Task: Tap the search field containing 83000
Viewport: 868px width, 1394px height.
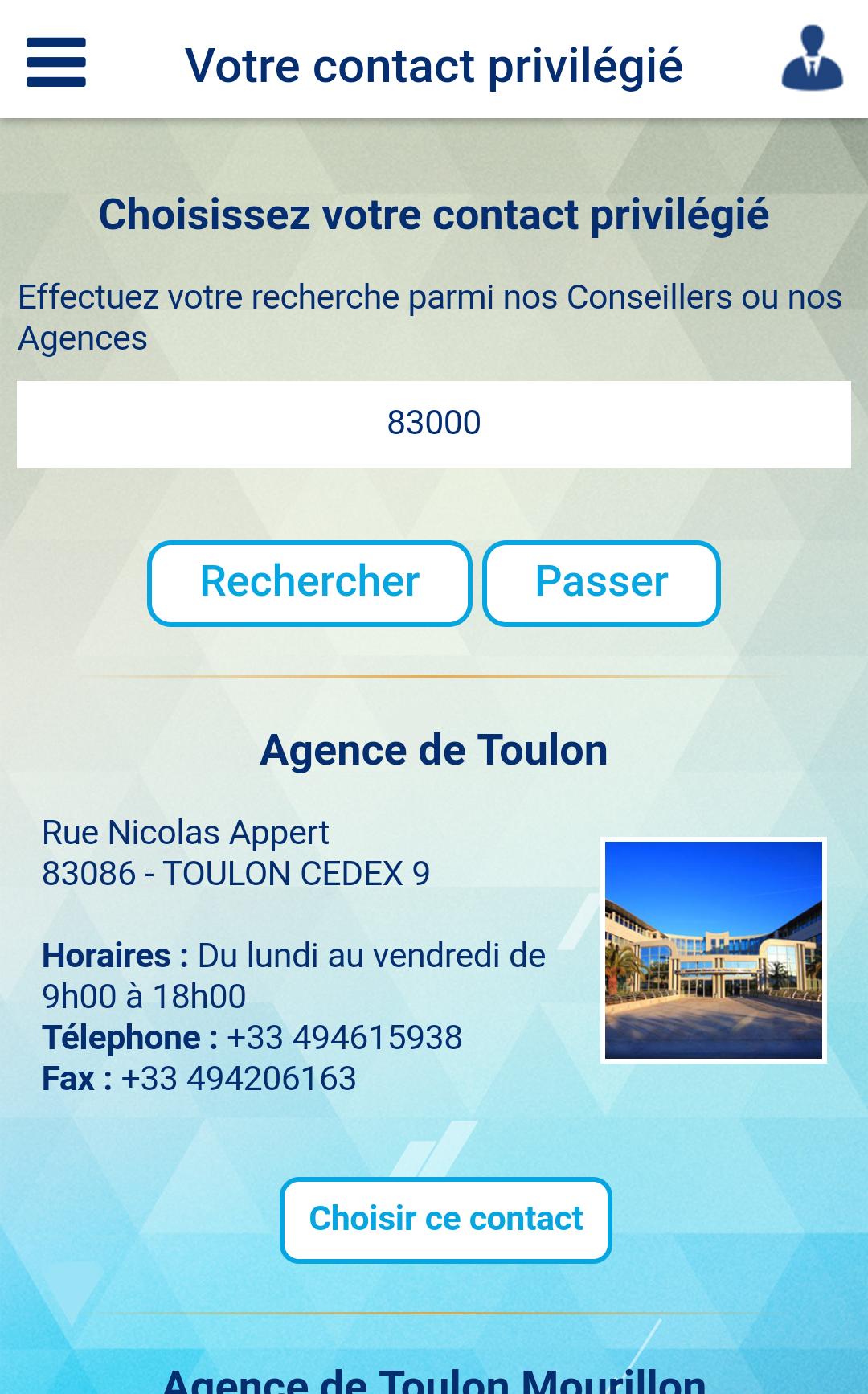Action: (x=434, y=424)
